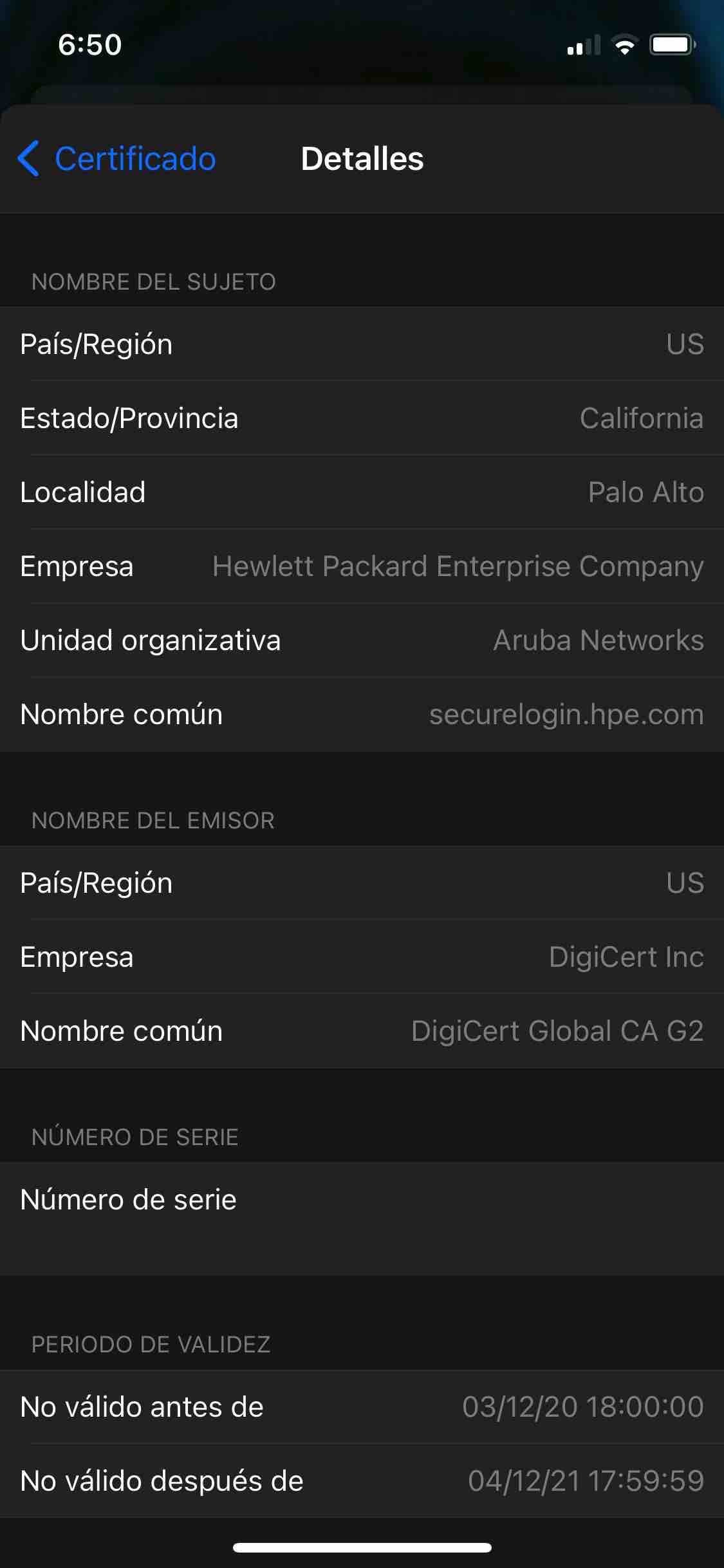The width and height of the screenshot is (724, 1568).
Task: Go back to Certificado
Action: tap(117, 158)
